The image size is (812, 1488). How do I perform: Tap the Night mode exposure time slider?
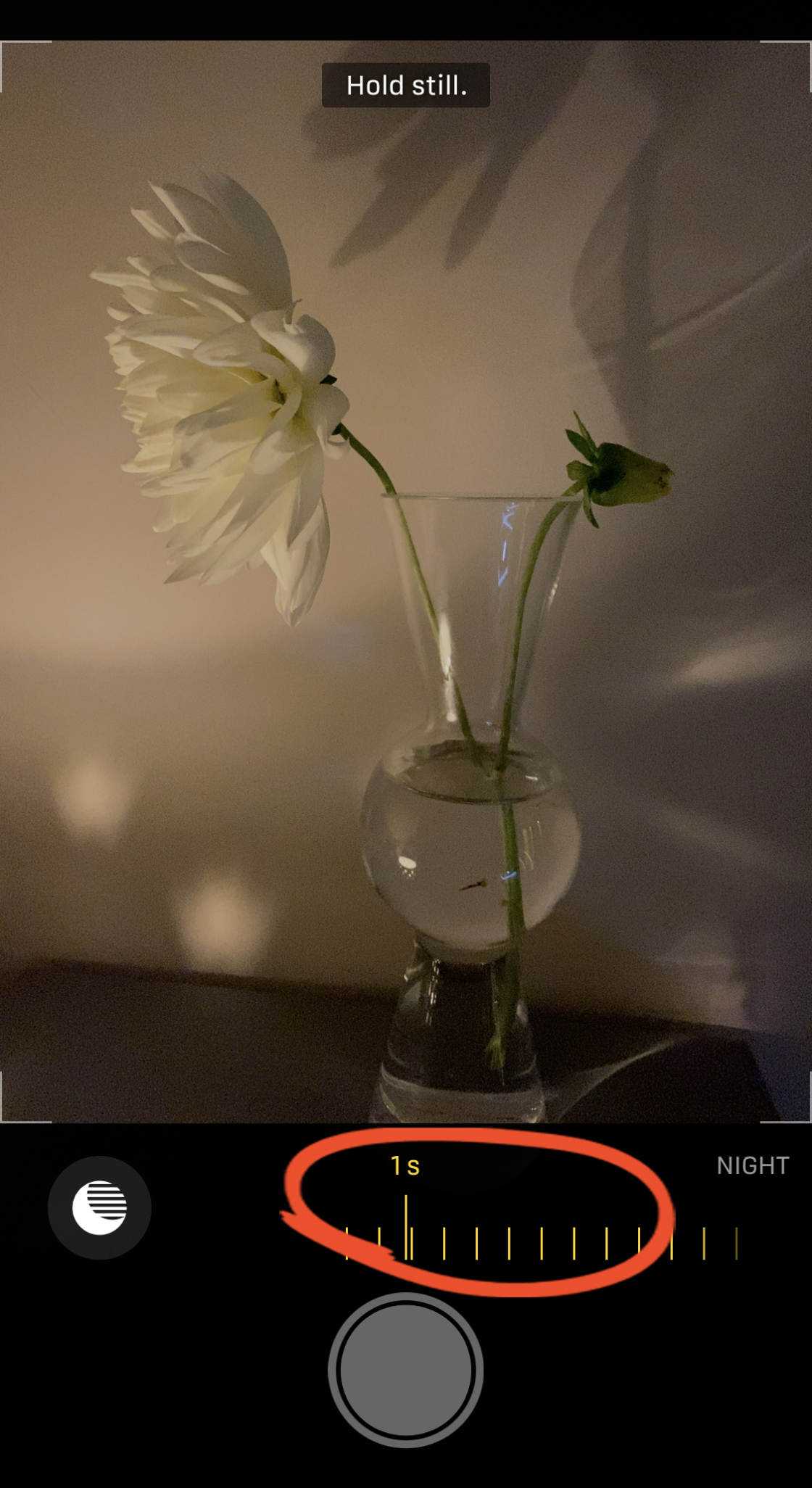(540, 1242)
